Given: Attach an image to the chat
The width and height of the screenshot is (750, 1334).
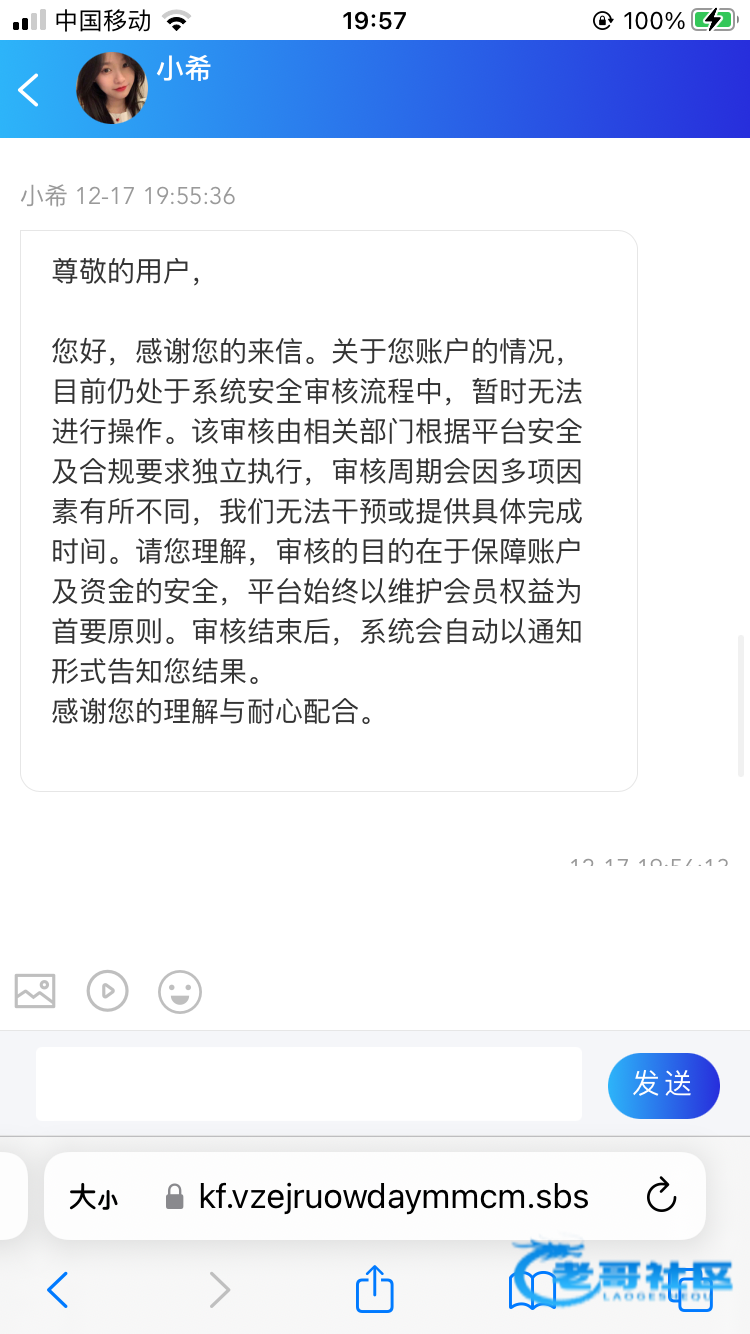Looking at the screenshot, I should pyautogui.click(x=35, y=991).
